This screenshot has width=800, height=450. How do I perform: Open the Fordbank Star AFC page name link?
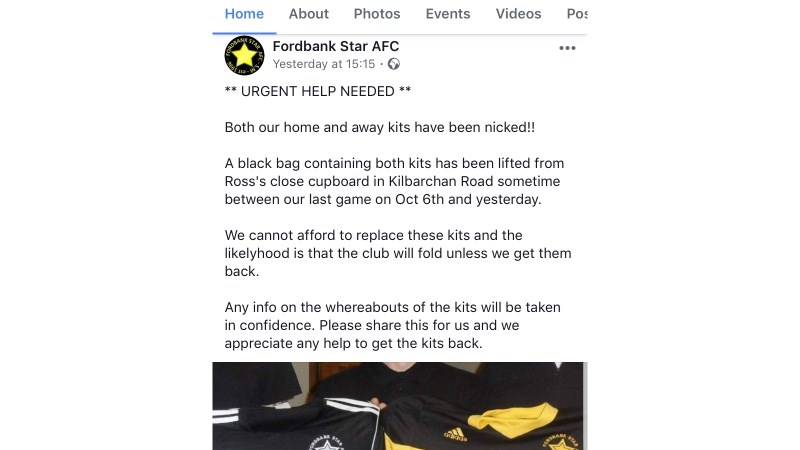click(335, 46)
